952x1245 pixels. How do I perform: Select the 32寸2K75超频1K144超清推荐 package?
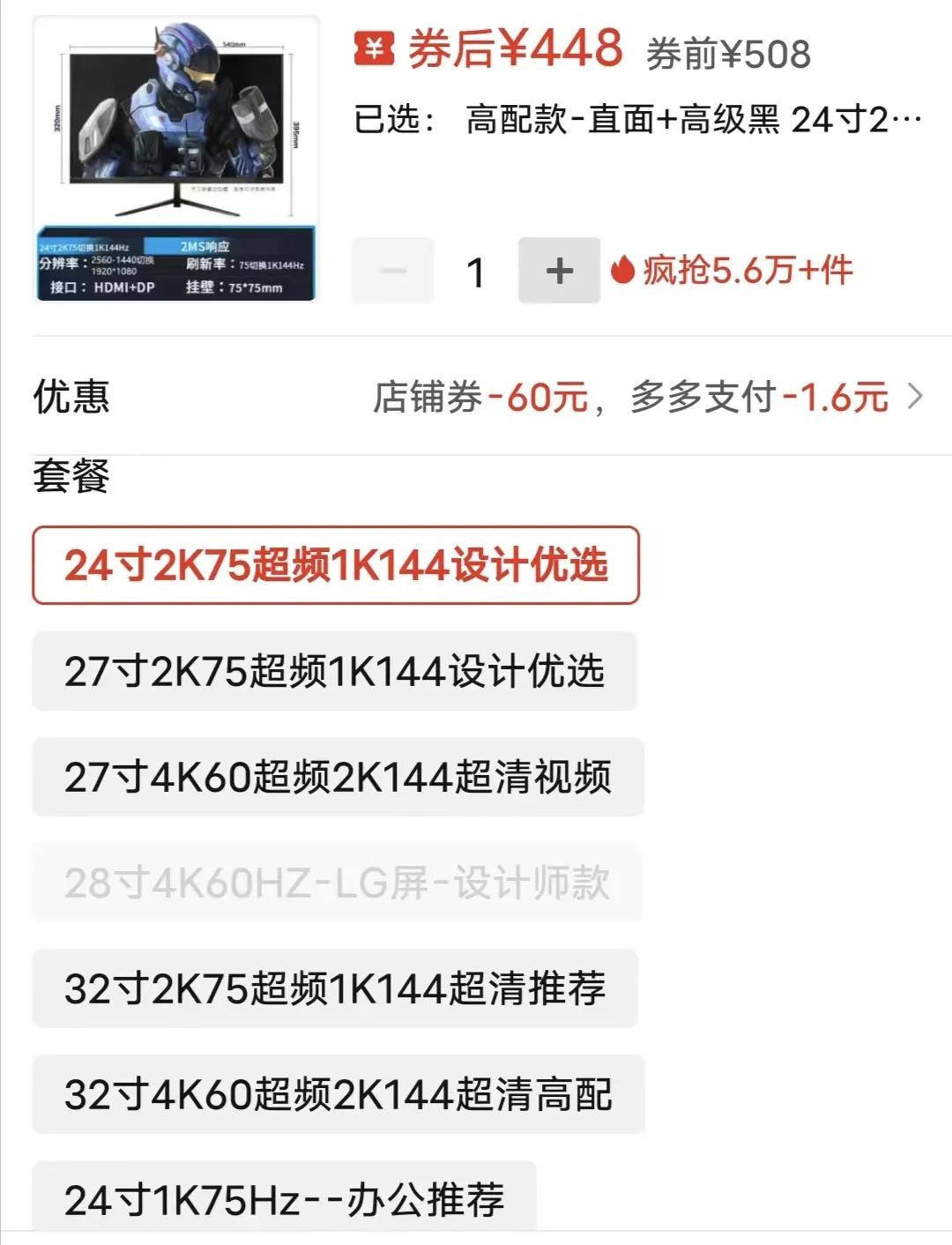click(339, 991)
